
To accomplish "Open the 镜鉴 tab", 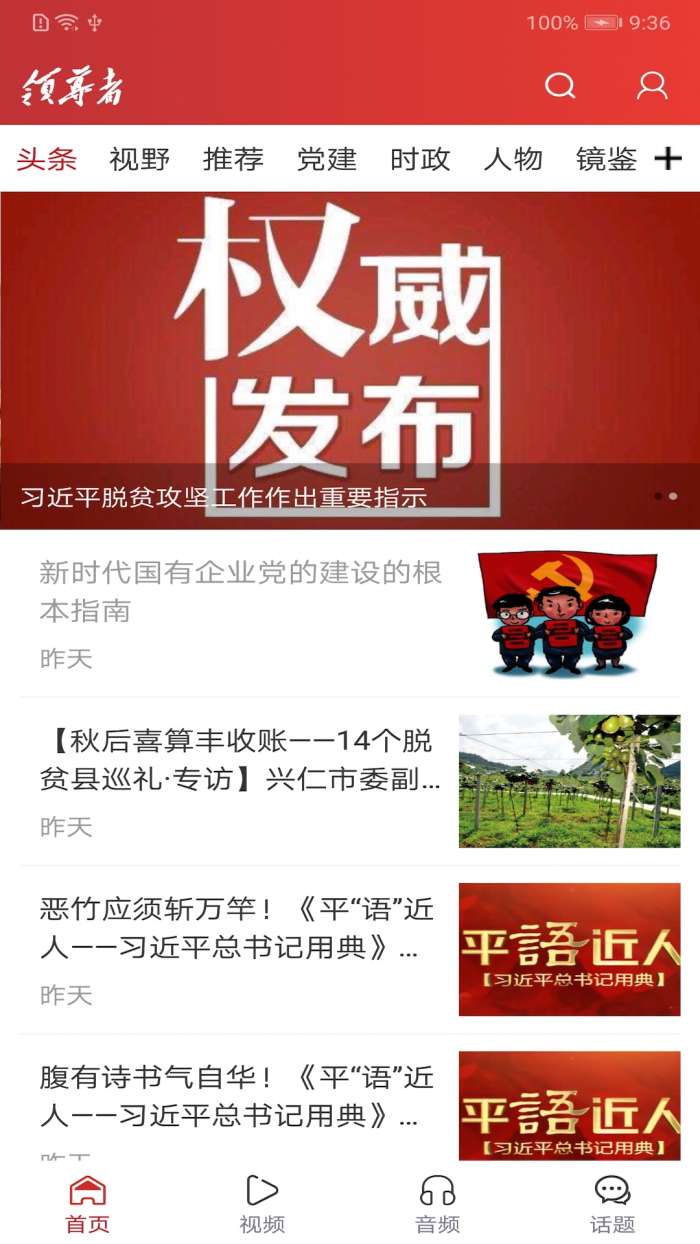I will [x=606, y=159].
